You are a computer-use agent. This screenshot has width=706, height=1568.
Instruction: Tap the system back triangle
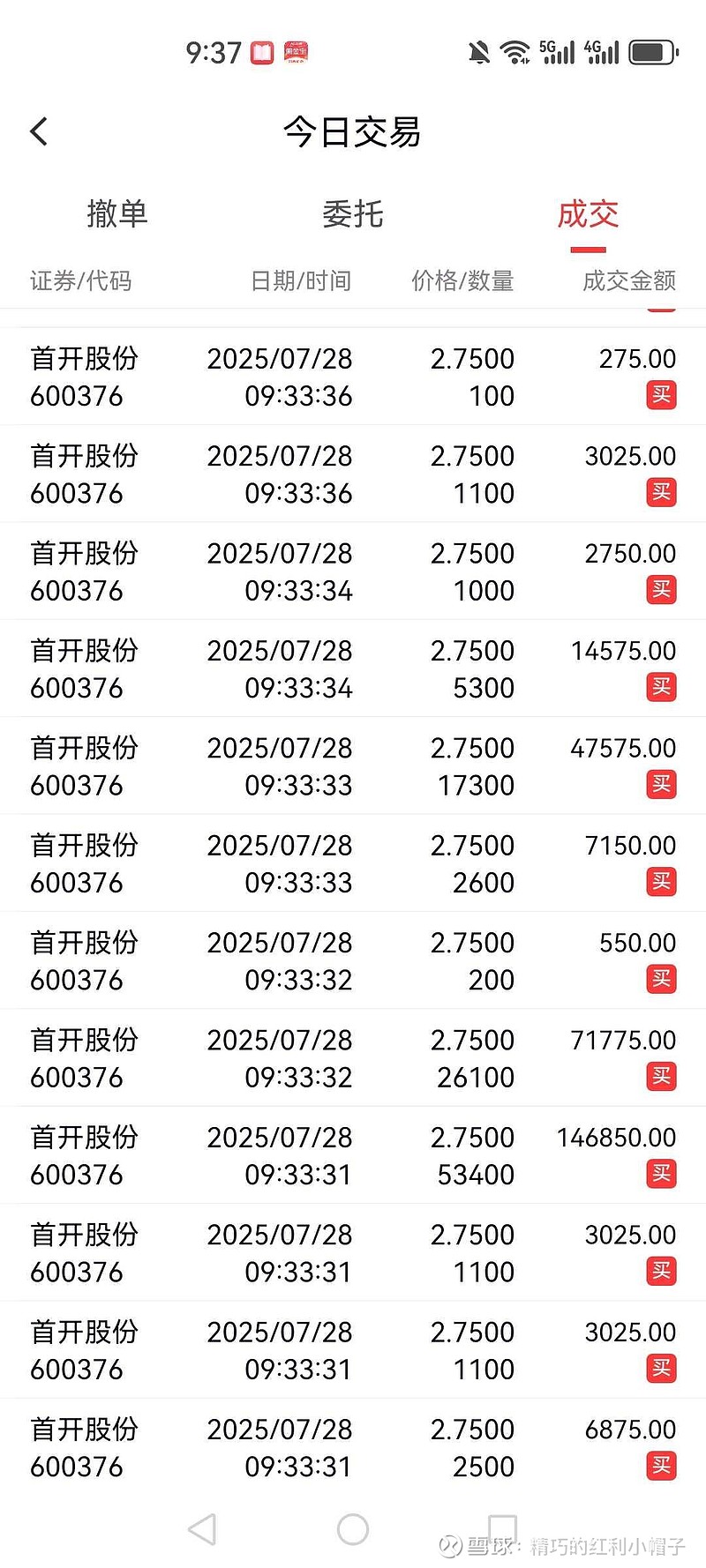tap(203, 1529)
